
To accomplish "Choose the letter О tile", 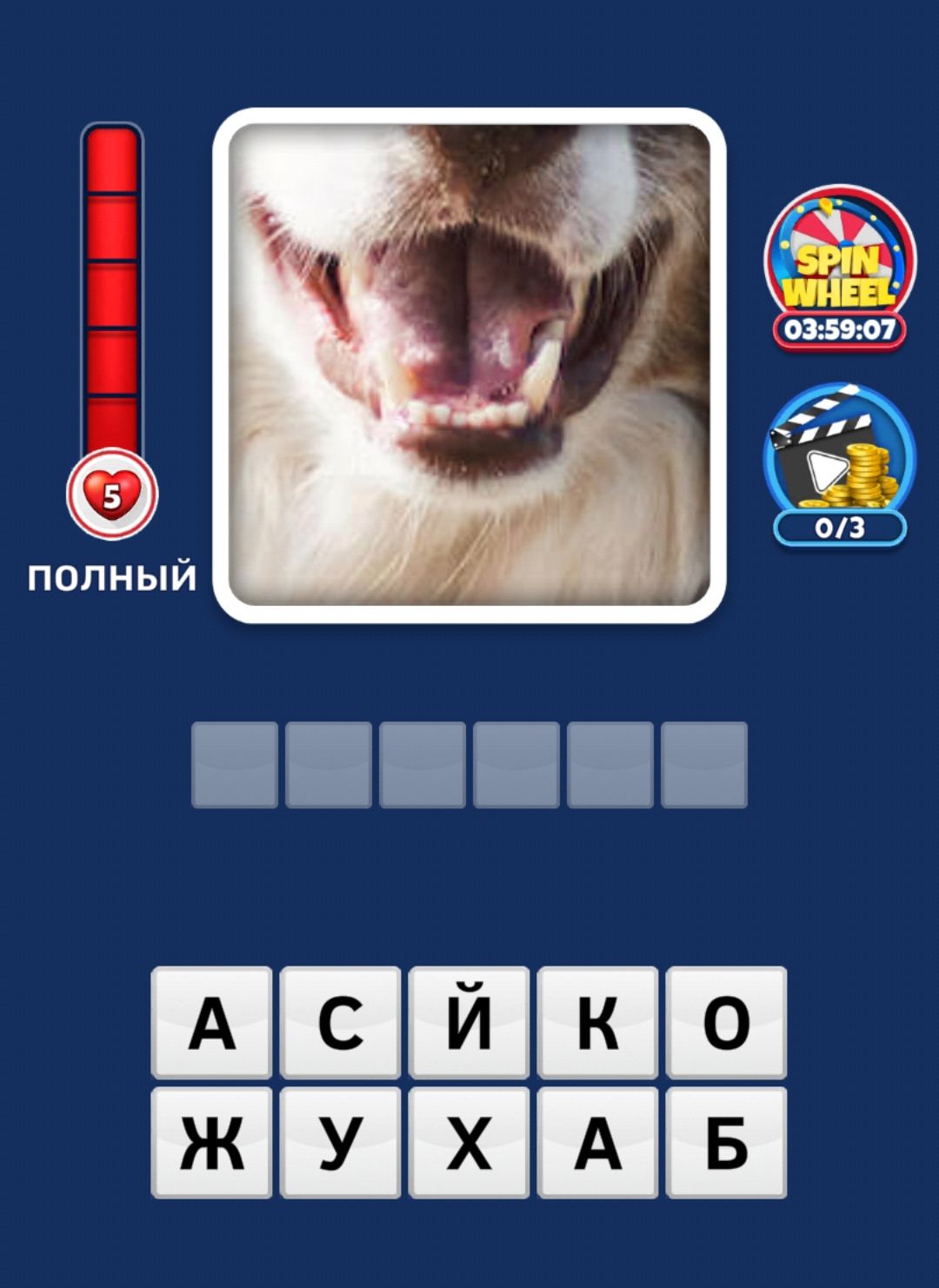I will pyautogui.click(x=726, y=1023).
